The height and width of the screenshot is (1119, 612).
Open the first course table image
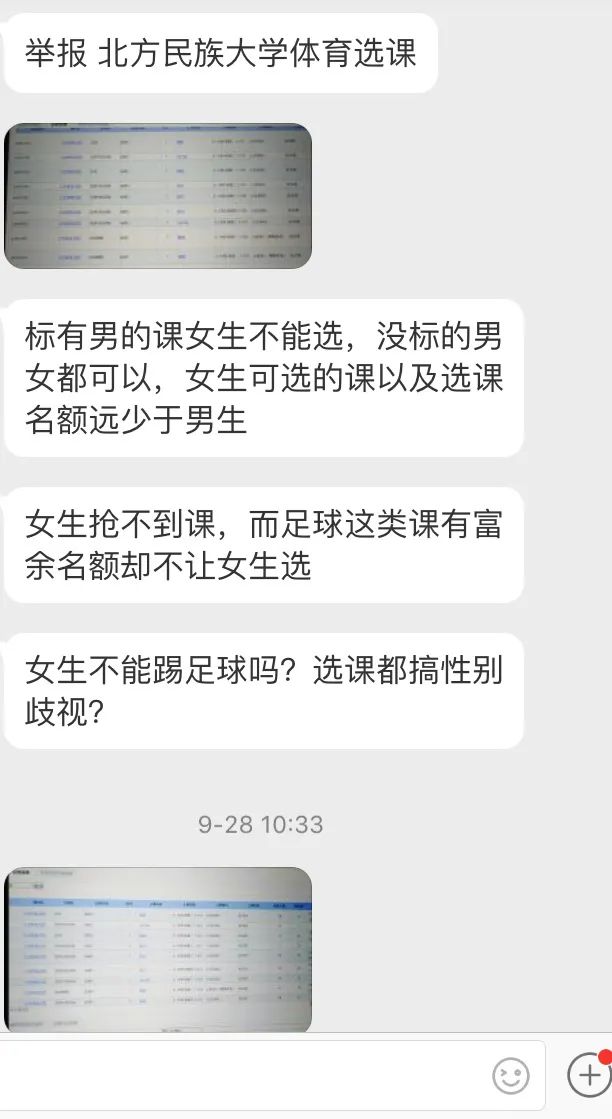click(158, 196)
